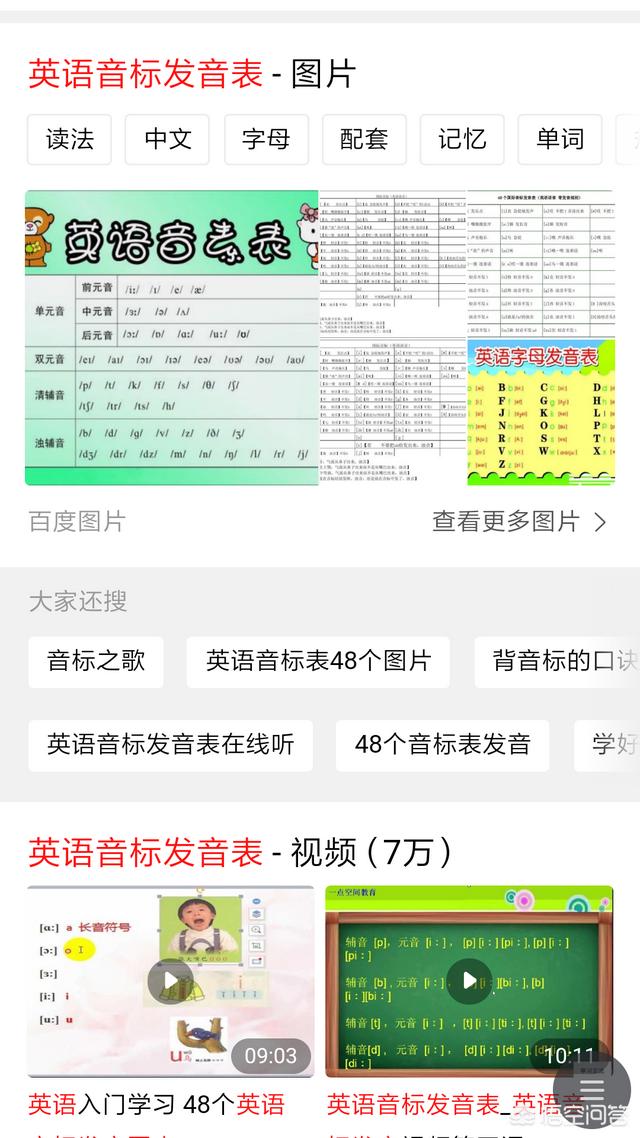Select the 单词 chip

(x=559, y=139)
